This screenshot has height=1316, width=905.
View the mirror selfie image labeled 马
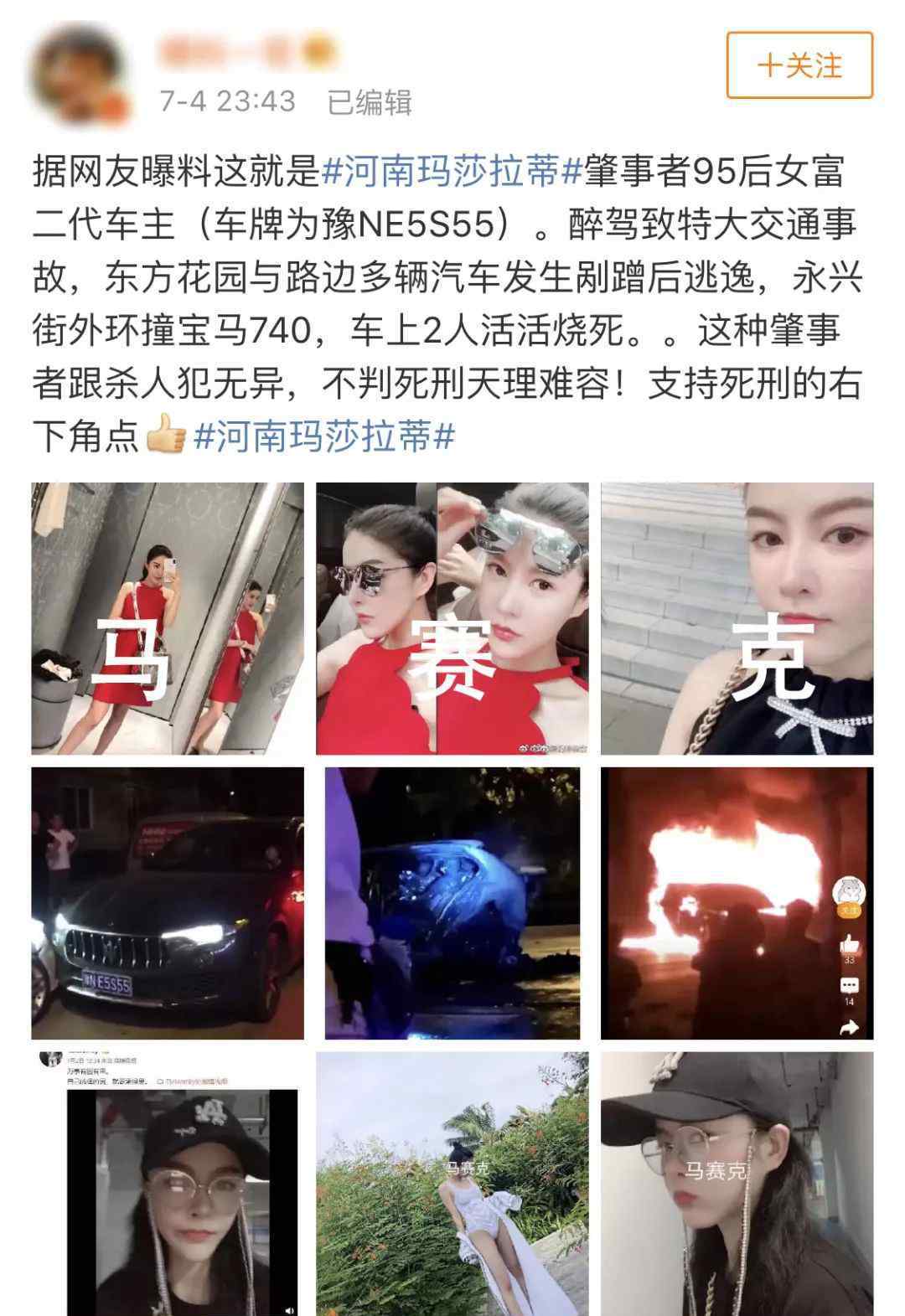click(x=168, y=618)
